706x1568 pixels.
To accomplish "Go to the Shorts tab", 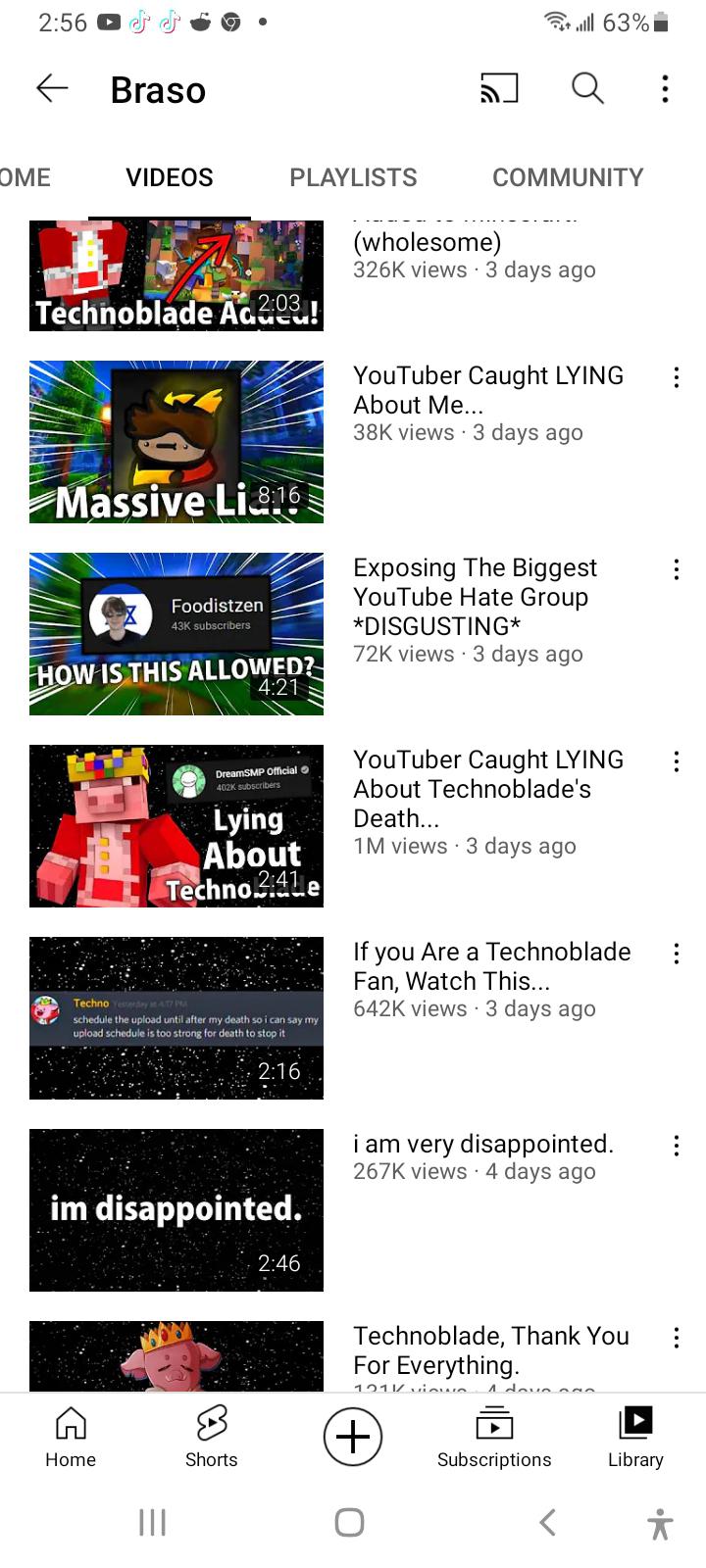I will [x=212, y=1437].
